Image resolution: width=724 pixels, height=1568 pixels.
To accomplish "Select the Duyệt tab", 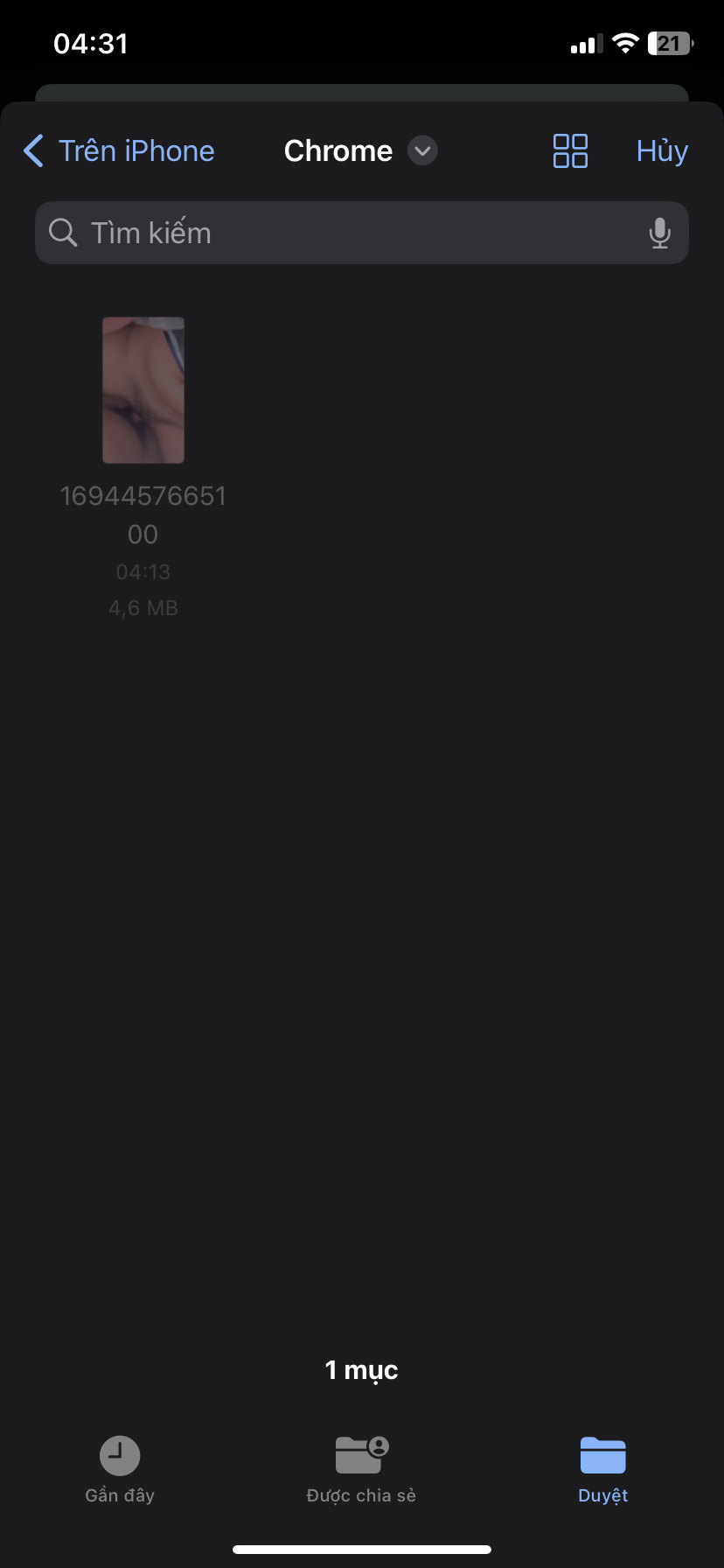I will pos(602,1470).
